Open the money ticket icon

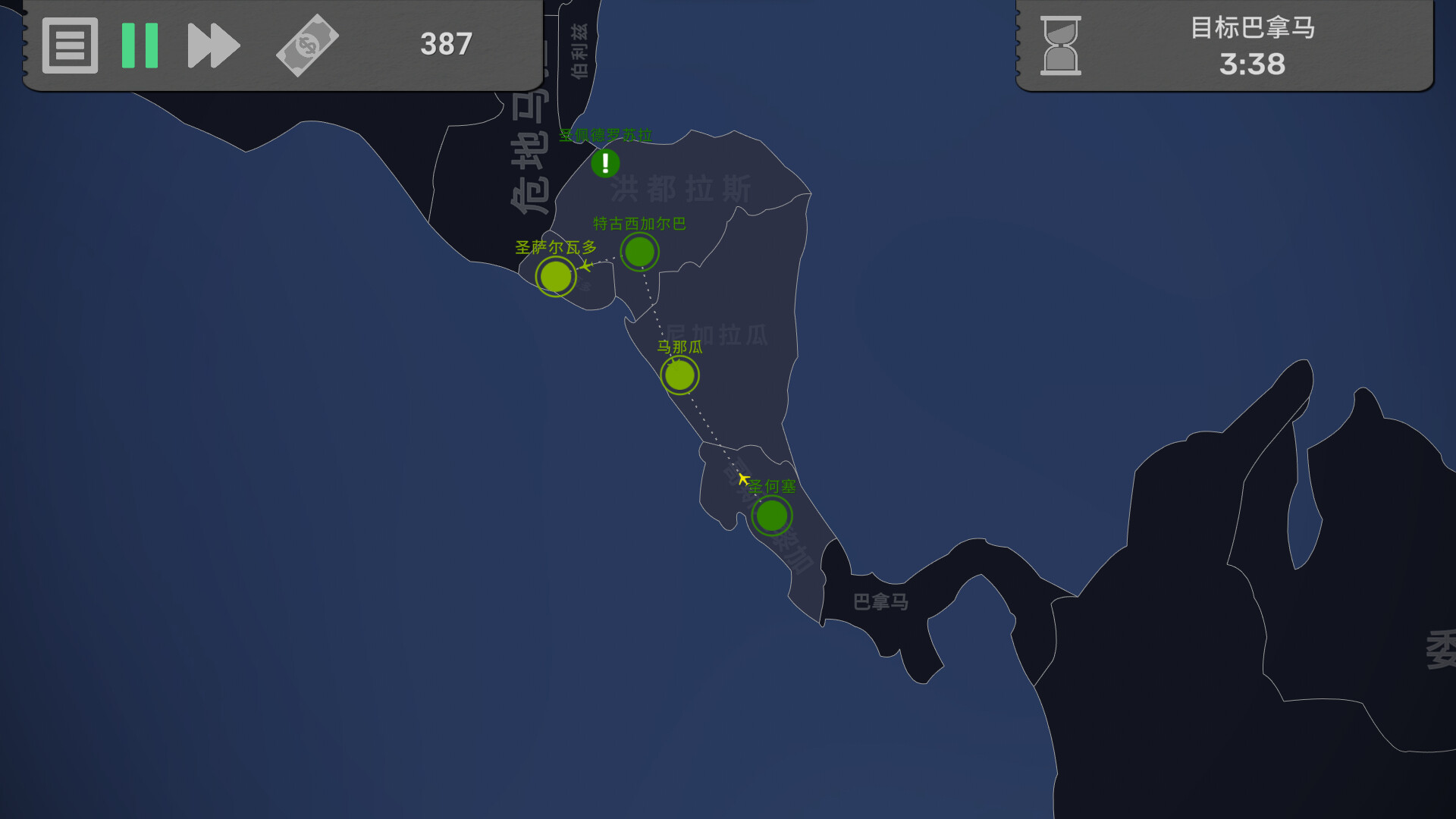(307, 45)
